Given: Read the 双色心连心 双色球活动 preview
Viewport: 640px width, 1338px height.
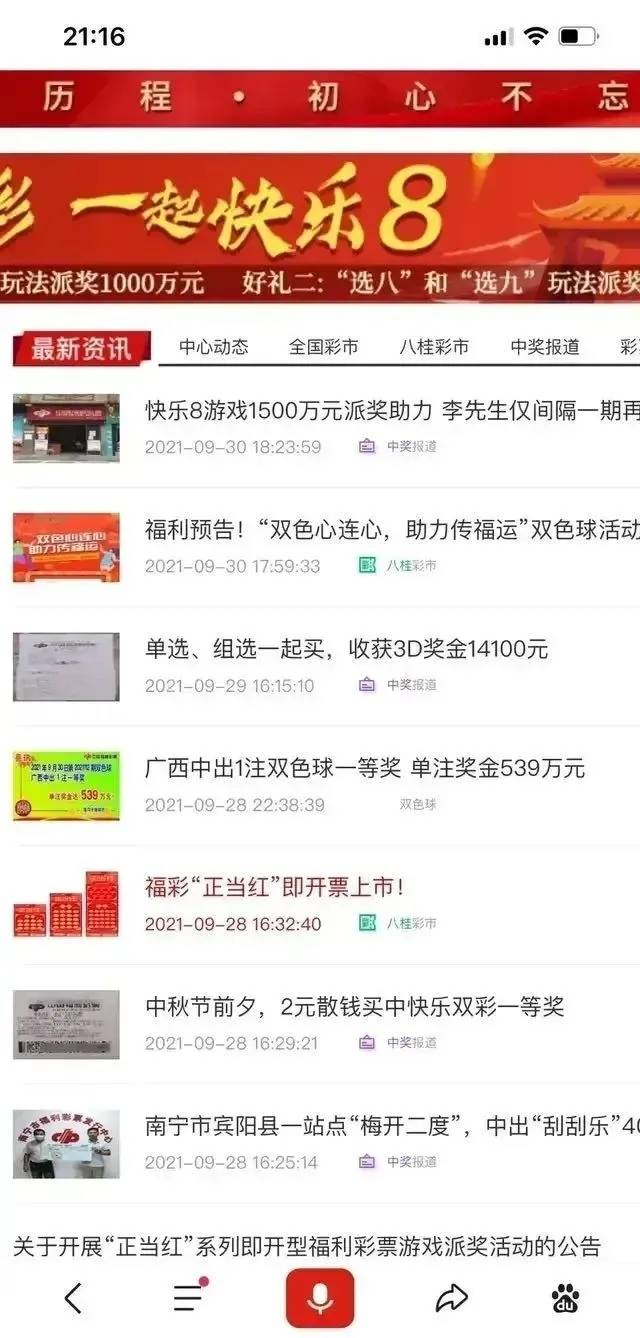Looking at the screenshot, I should click(392, 530).
